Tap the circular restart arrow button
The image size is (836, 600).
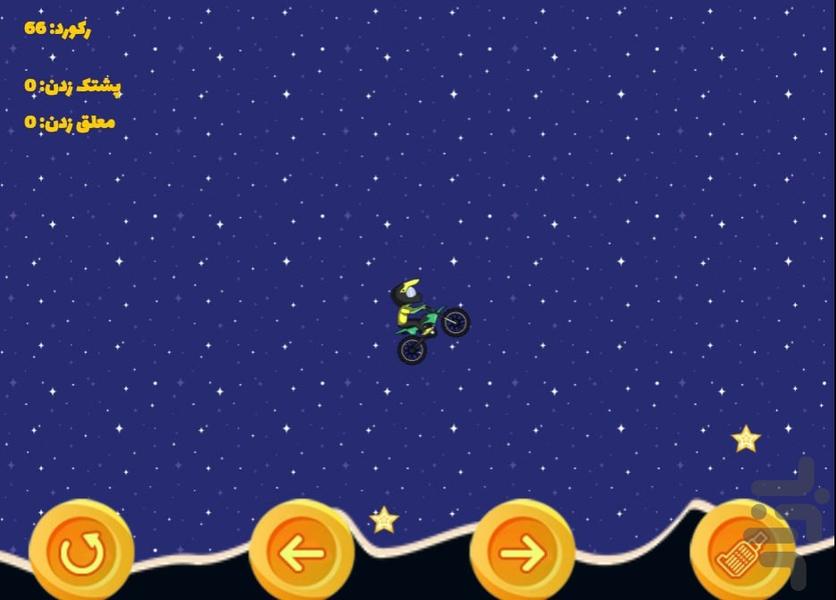(82, 552)
